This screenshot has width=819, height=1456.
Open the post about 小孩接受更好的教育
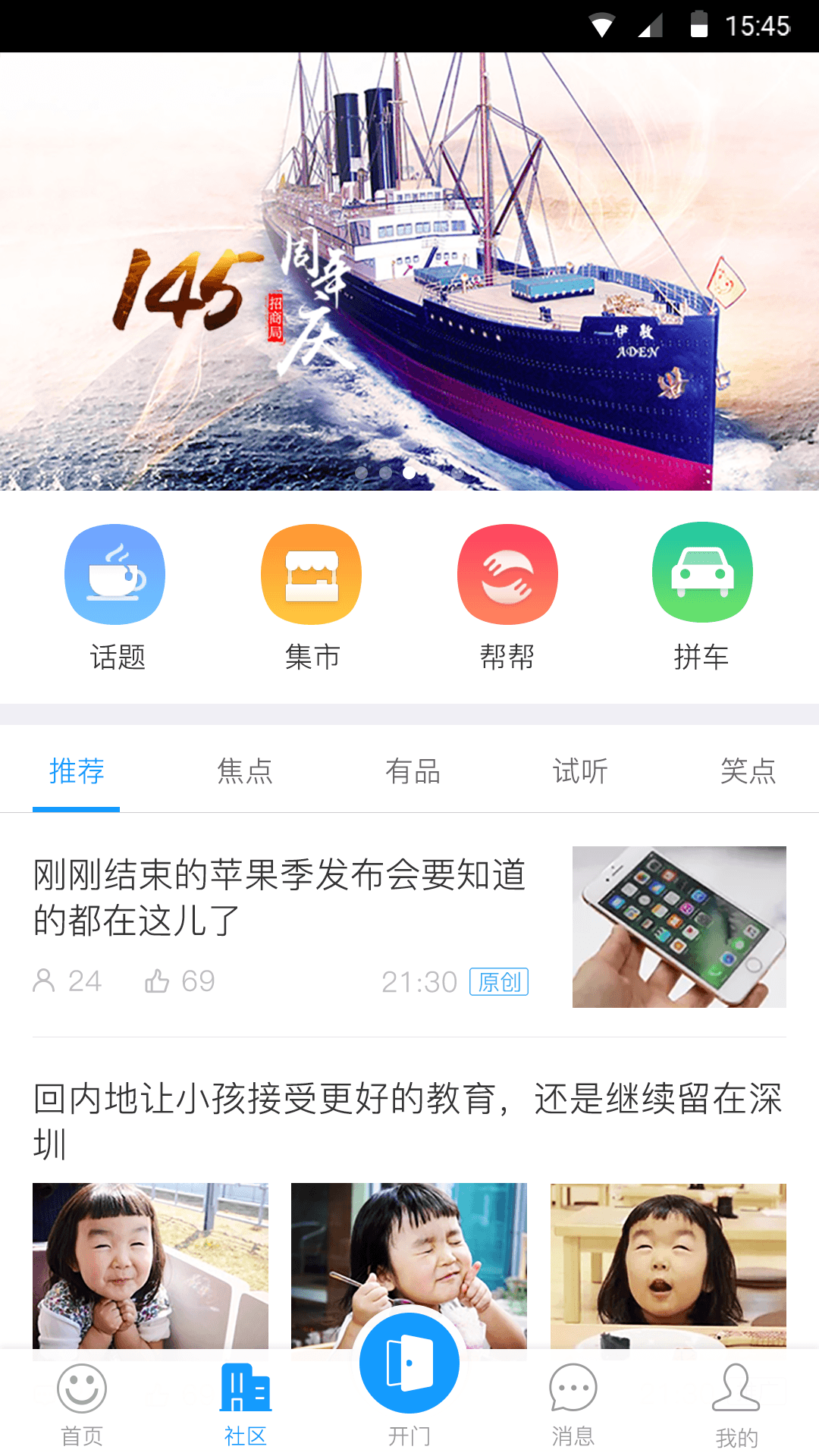pyautogui.click(x=408, y=1120)
